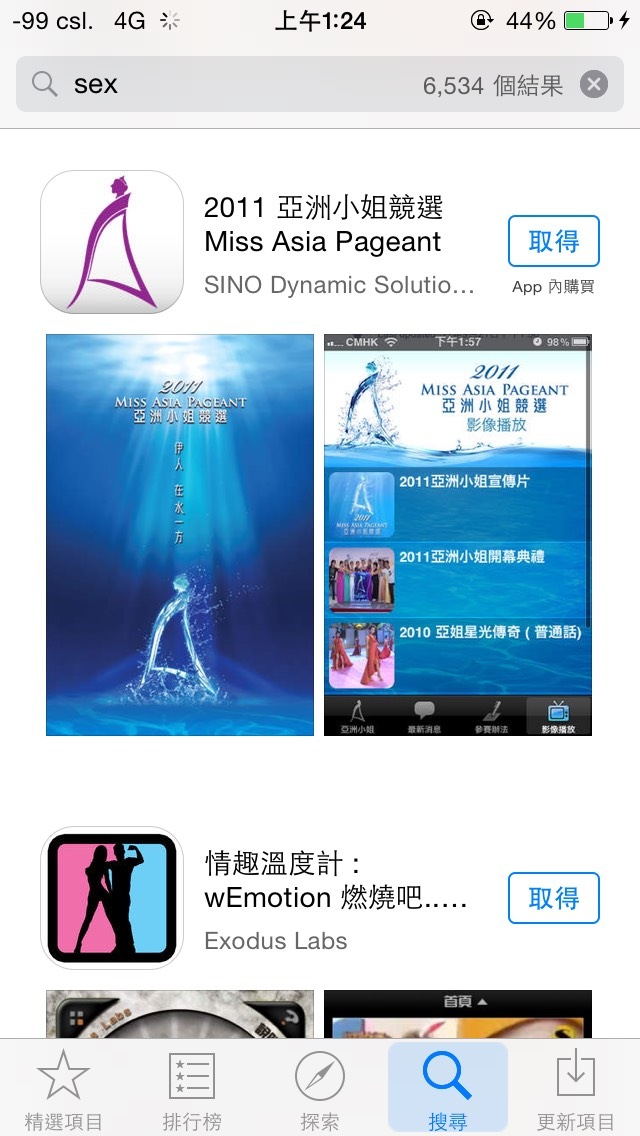Switch to the 排行榜 tab
Image resolution: width=640 pixels, height=1136 pixels.
pyautogui.click(x=191, y=1088)
